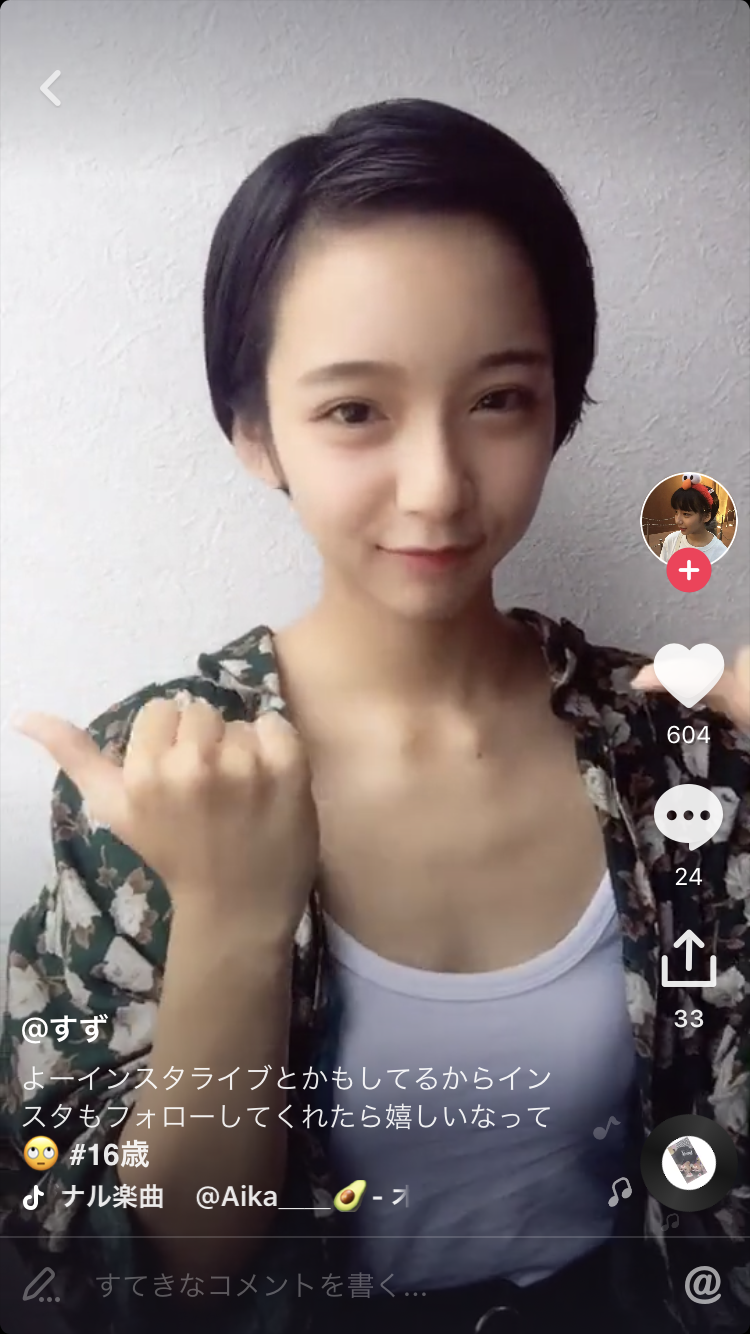750x1334 pixels.
Task: Open the spinning music disc
Action: tap(689, 1163)
